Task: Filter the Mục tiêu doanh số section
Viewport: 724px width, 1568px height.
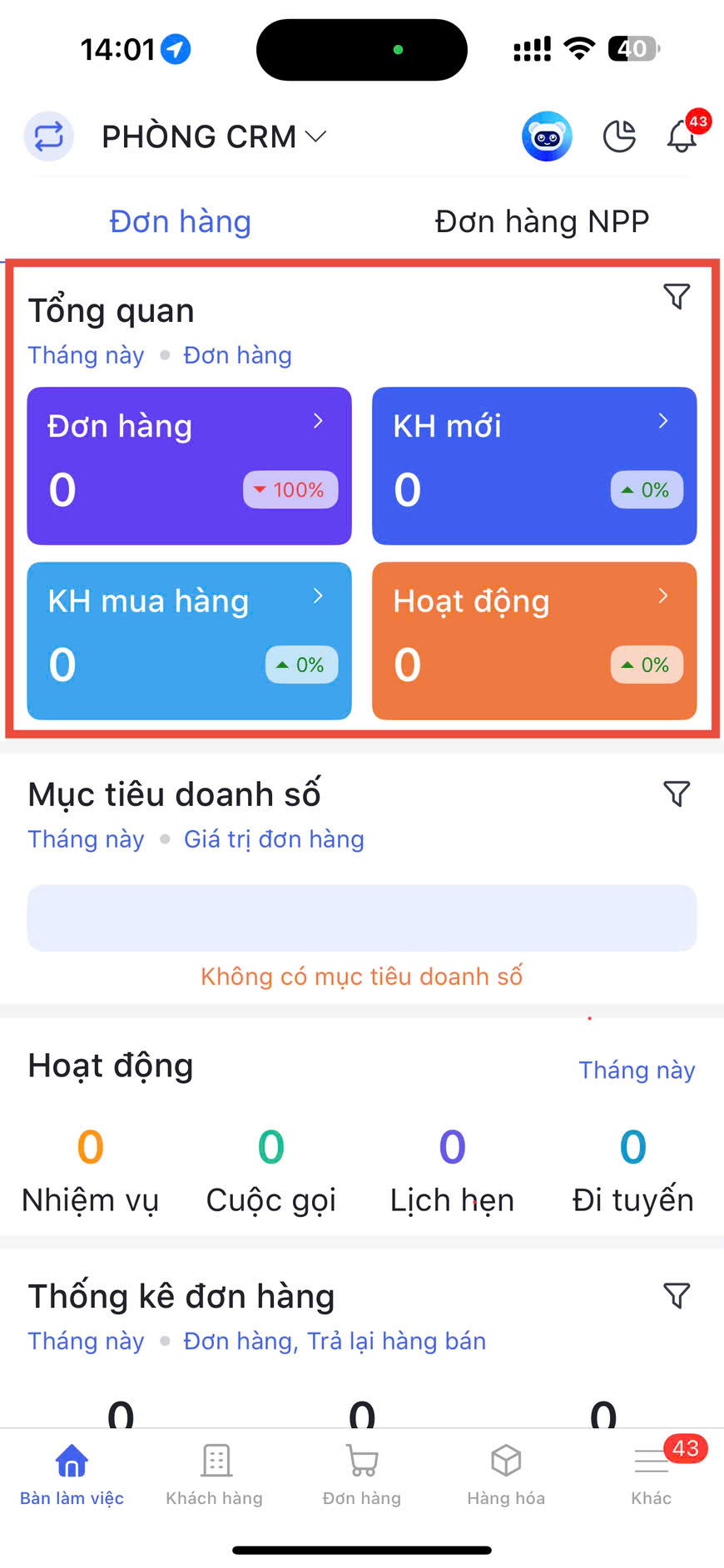Action: coord(677,794)
